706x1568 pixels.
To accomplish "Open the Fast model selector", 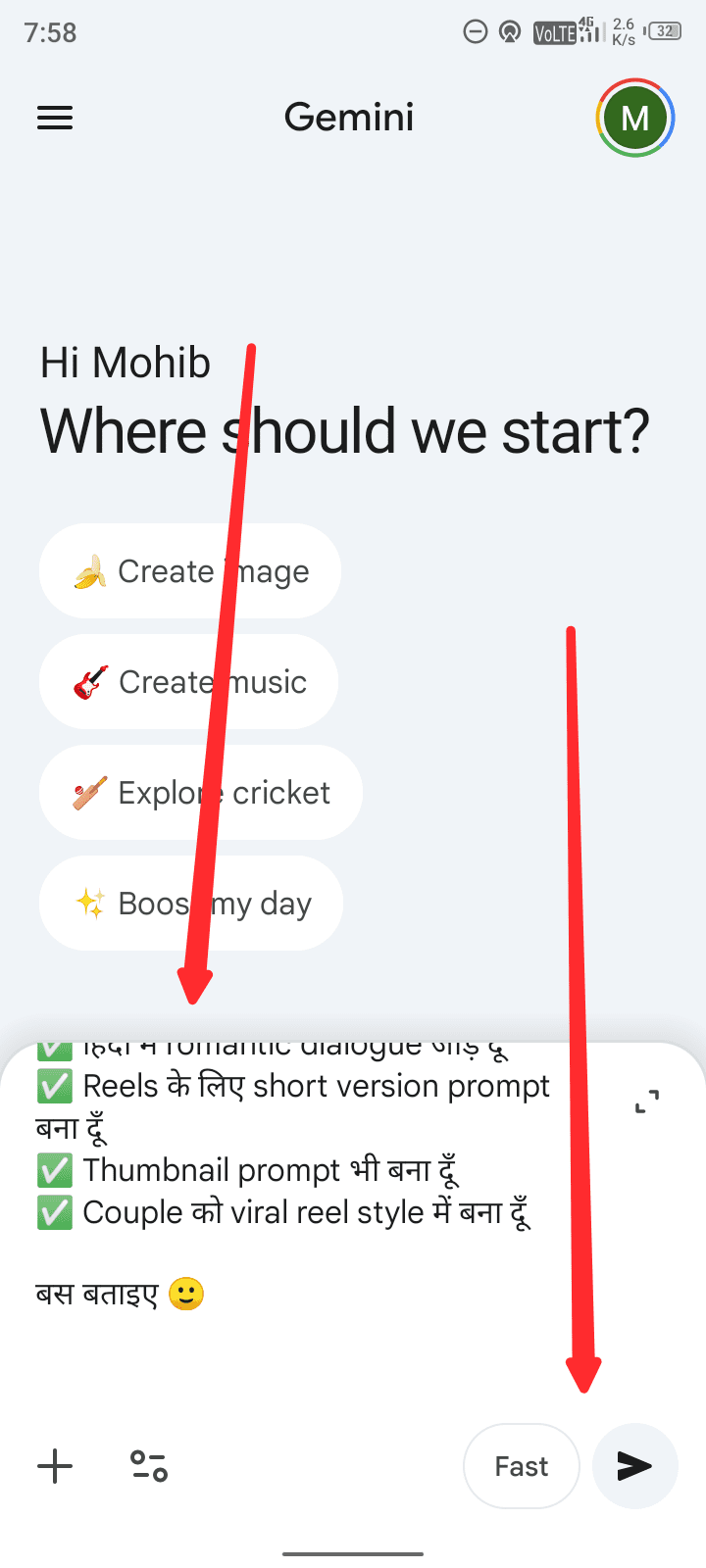I will pyautogui.click(x=521, y=1466).
